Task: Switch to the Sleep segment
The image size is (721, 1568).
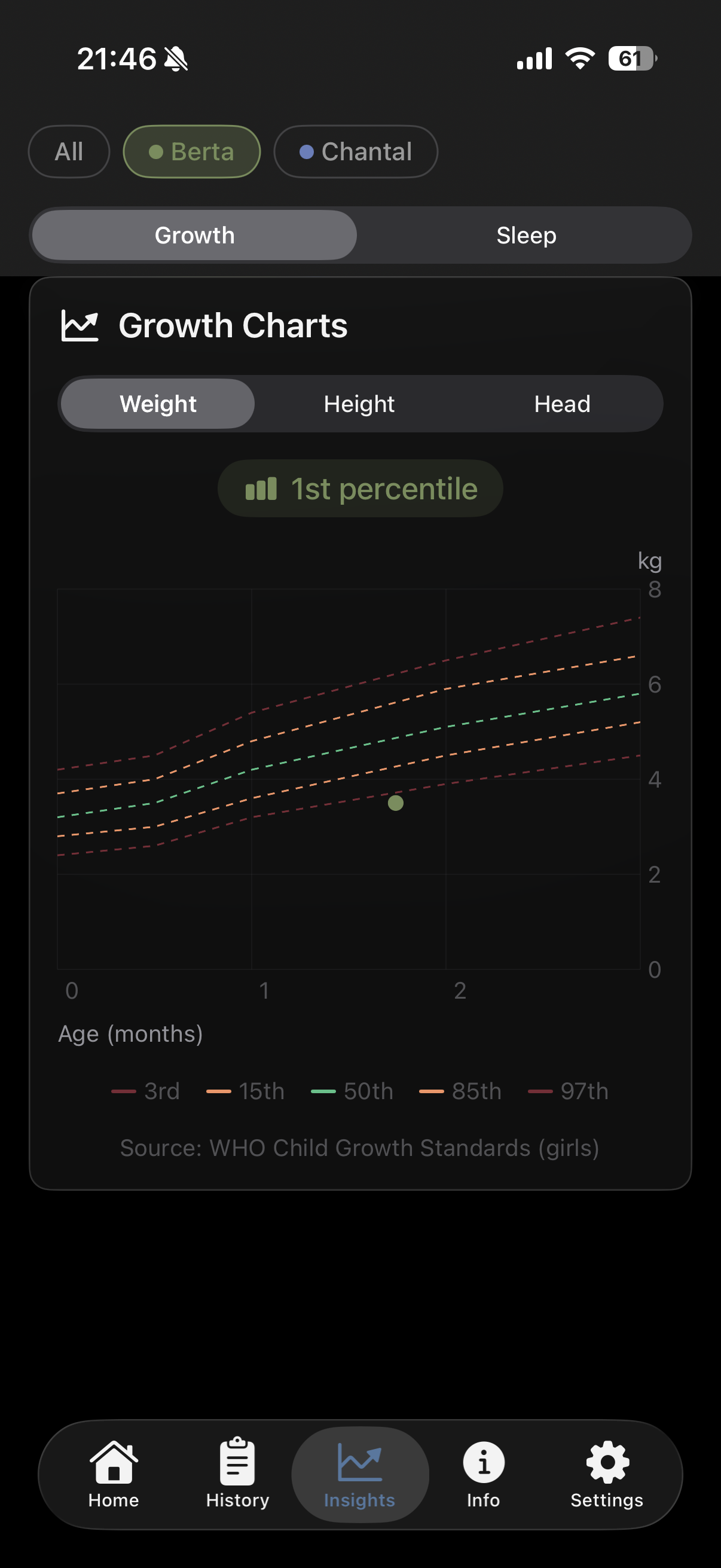Action: pos(526,236)
